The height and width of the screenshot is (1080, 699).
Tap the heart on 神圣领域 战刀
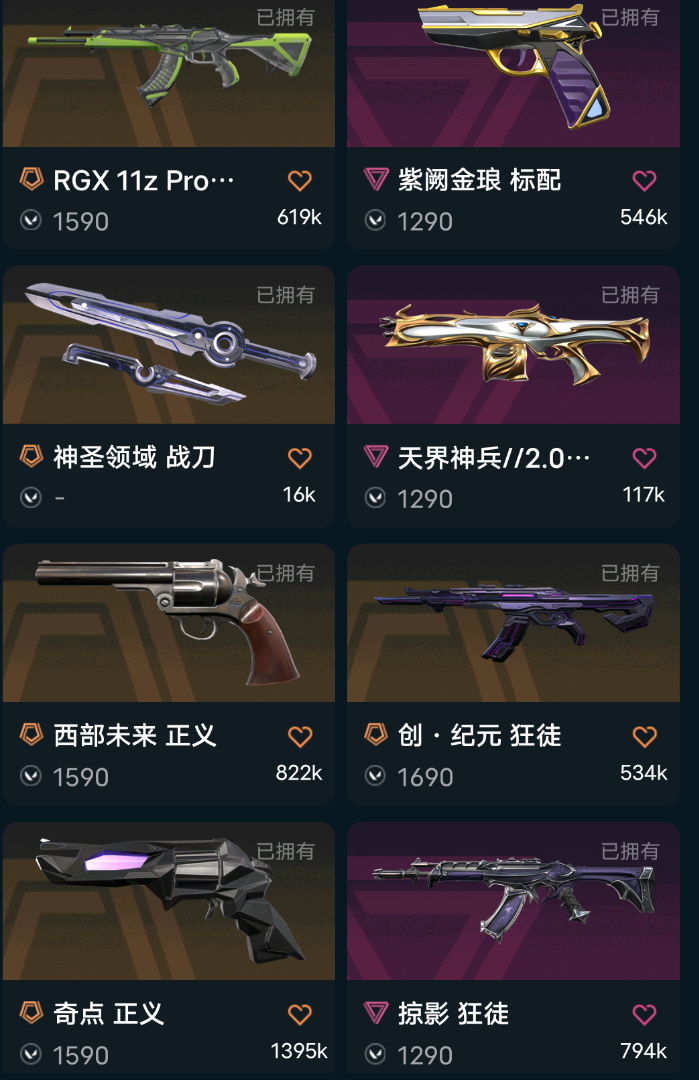coord(300,459)
